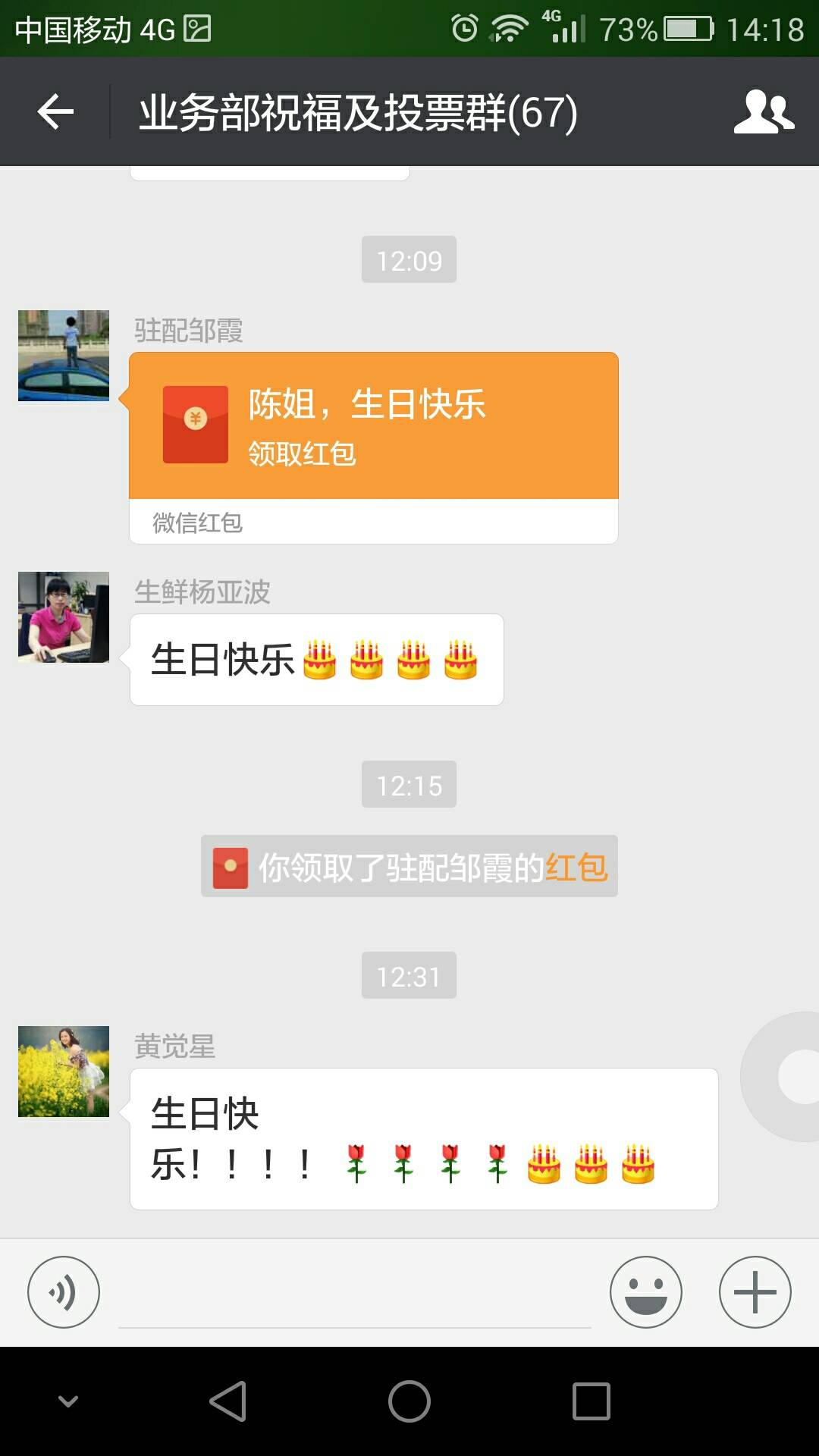Go back from the group chat

tap(55, 112)
